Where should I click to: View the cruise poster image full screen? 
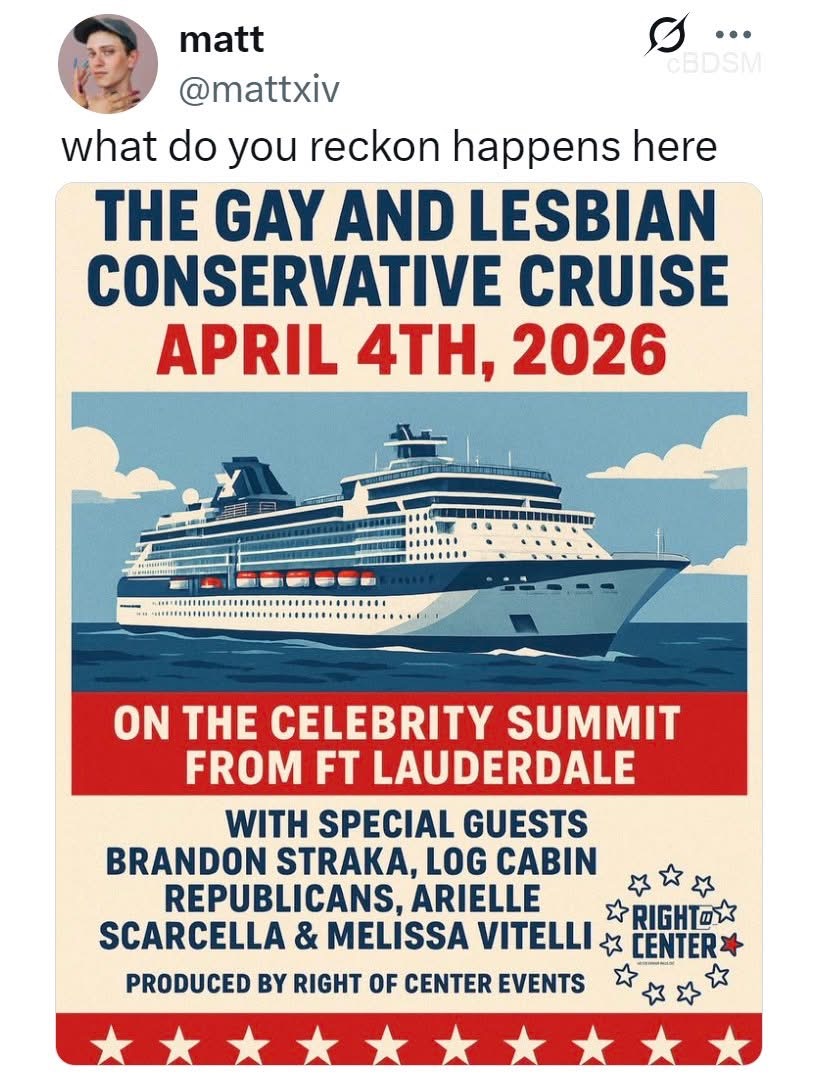[x=409, y=620]
